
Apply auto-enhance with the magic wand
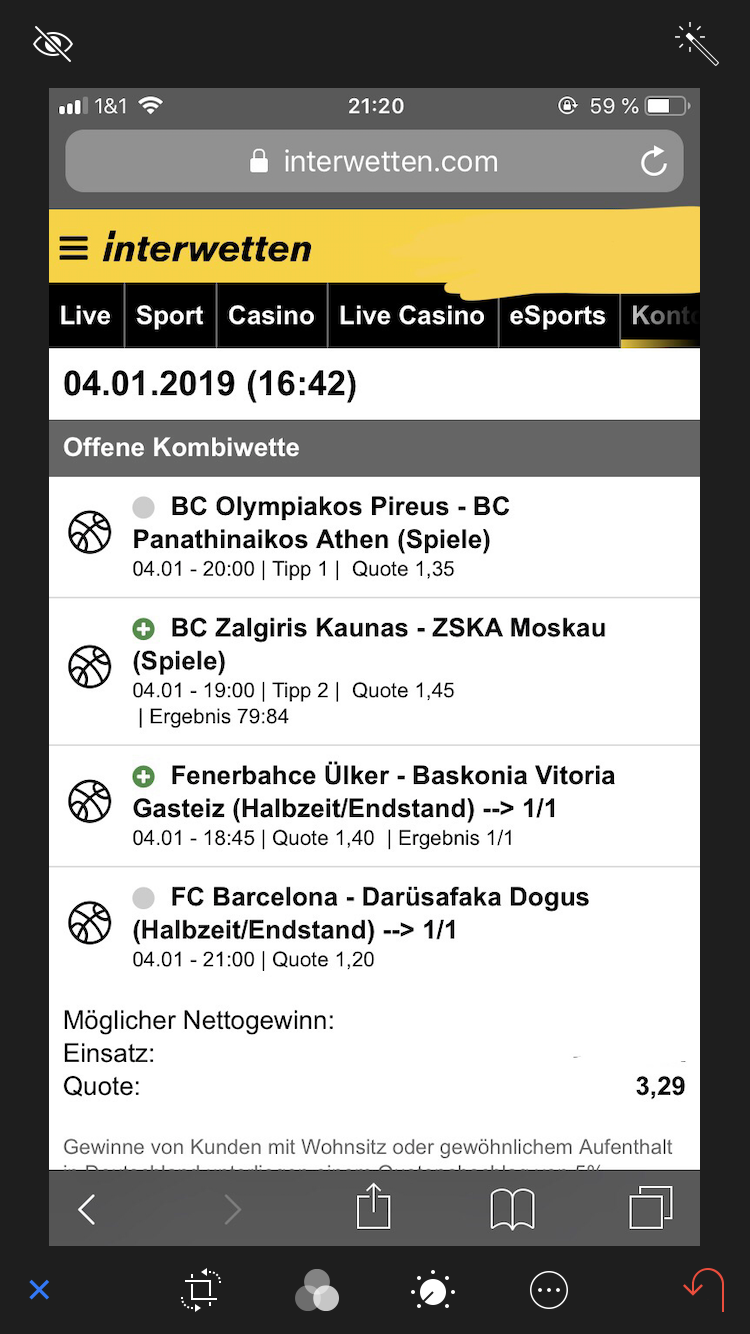tap(697, 44)
